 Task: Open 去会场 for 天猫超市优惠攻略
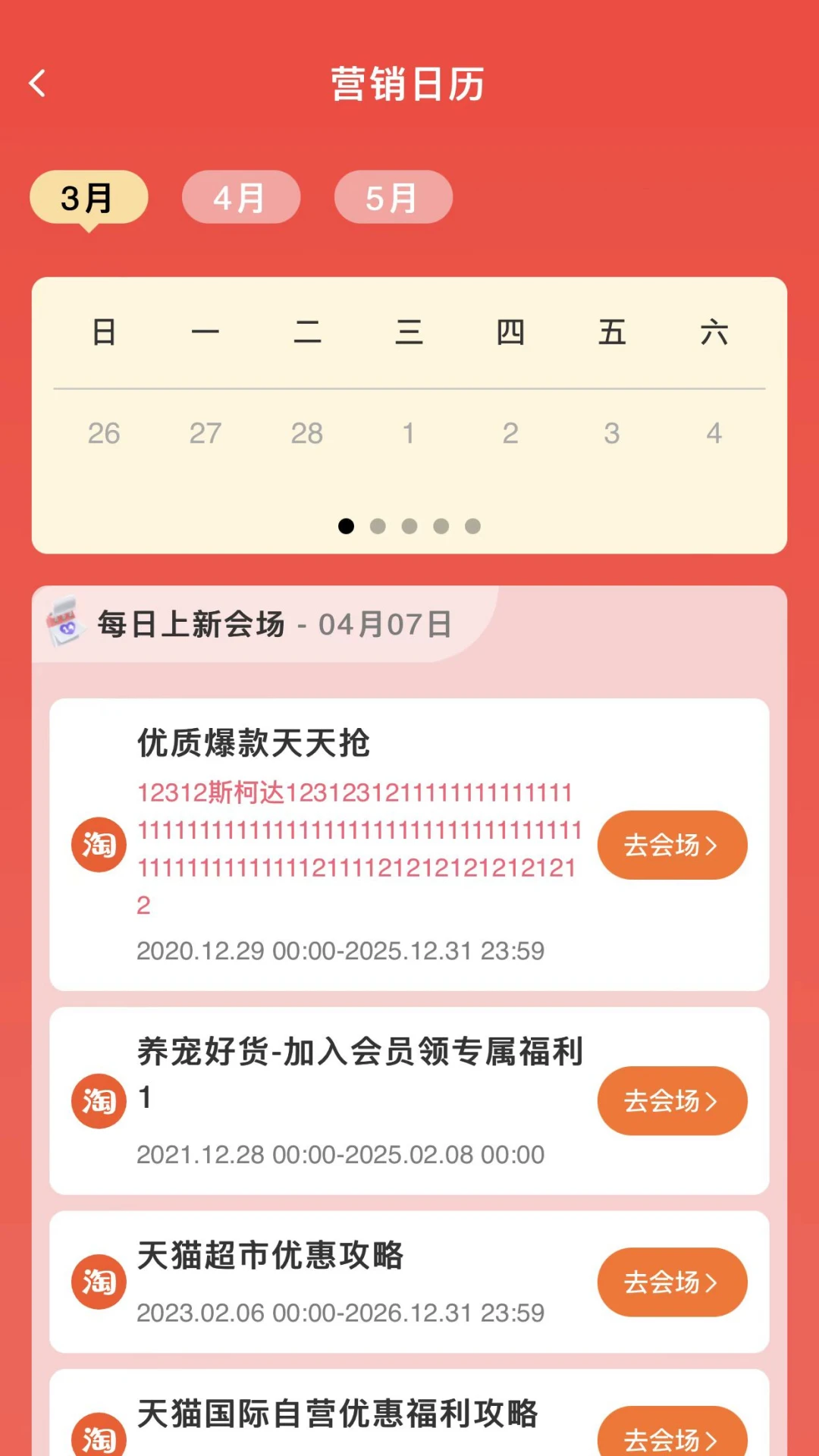672,1281
